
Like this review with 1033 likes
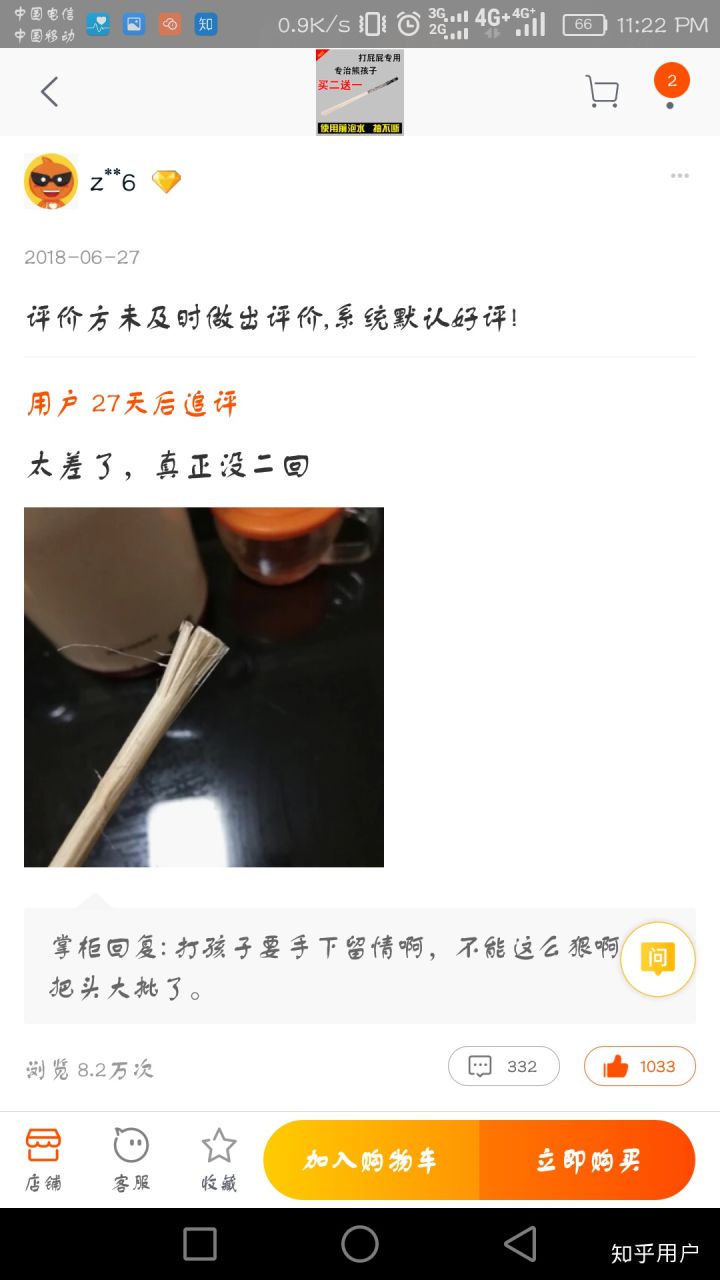coord(639,1066)
